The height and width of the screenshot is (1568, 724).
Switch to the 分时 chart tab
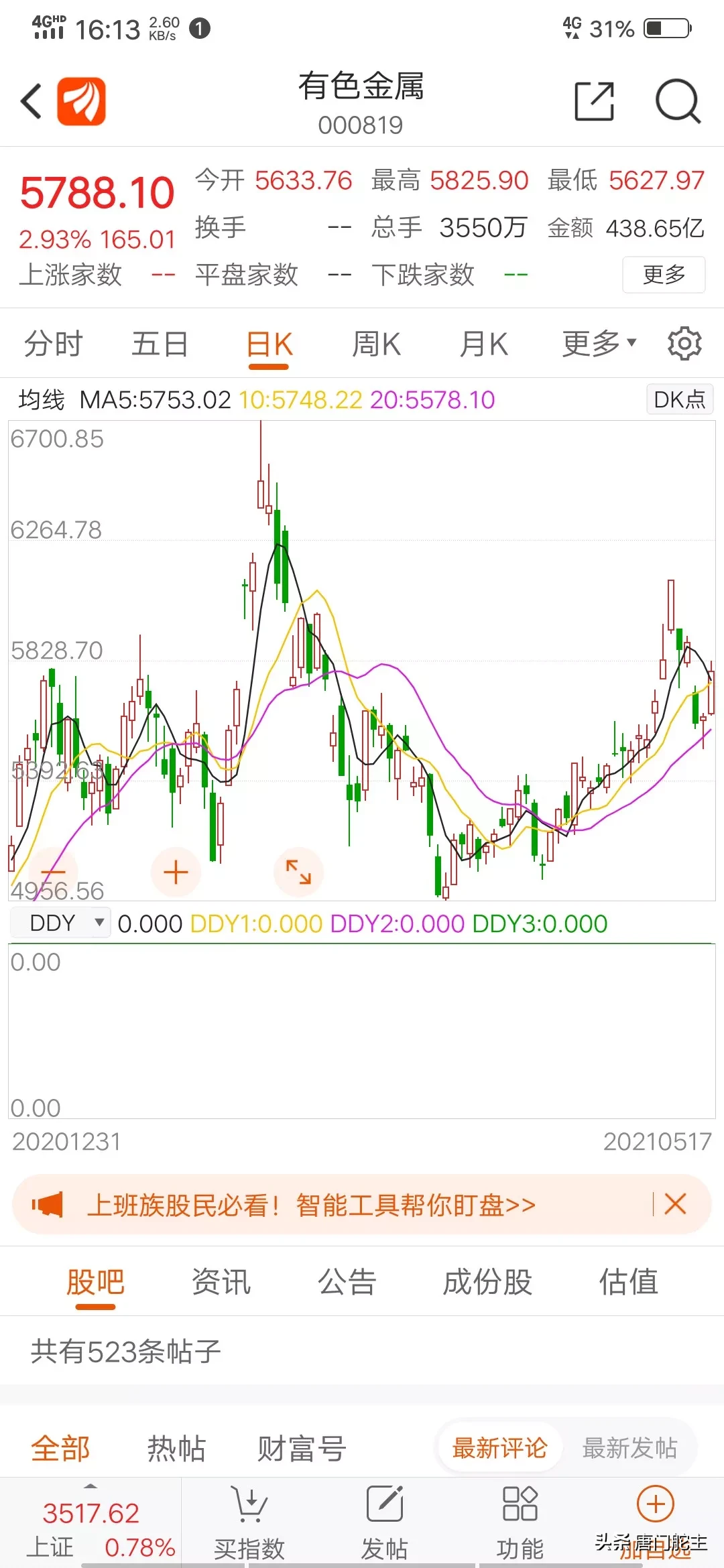(x=53, y=344)
